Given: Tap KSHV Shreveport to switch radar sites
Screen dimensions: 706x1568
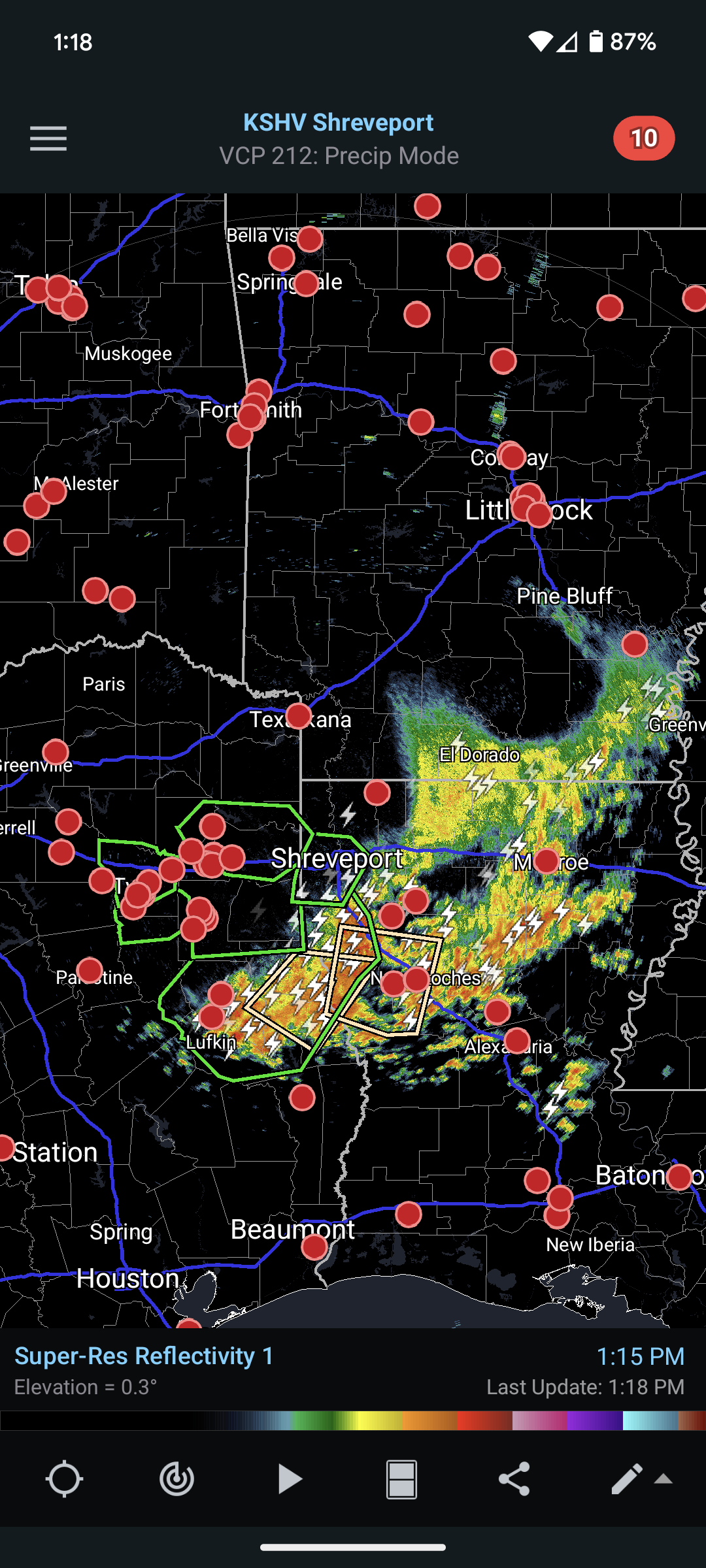Looking at the screenshot, I should click(x=339, y=122).
